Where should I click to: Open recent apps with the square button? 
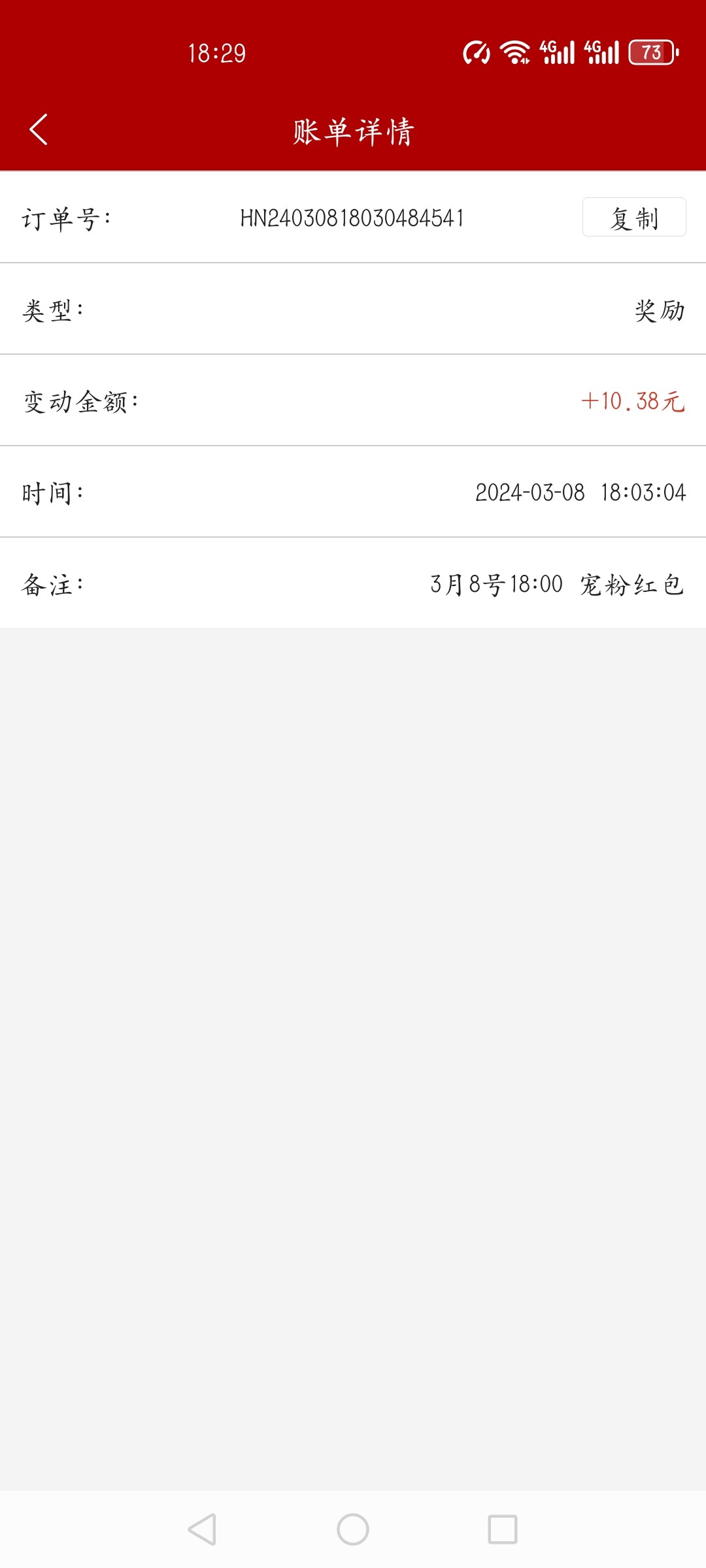[x=503, y=1529]
